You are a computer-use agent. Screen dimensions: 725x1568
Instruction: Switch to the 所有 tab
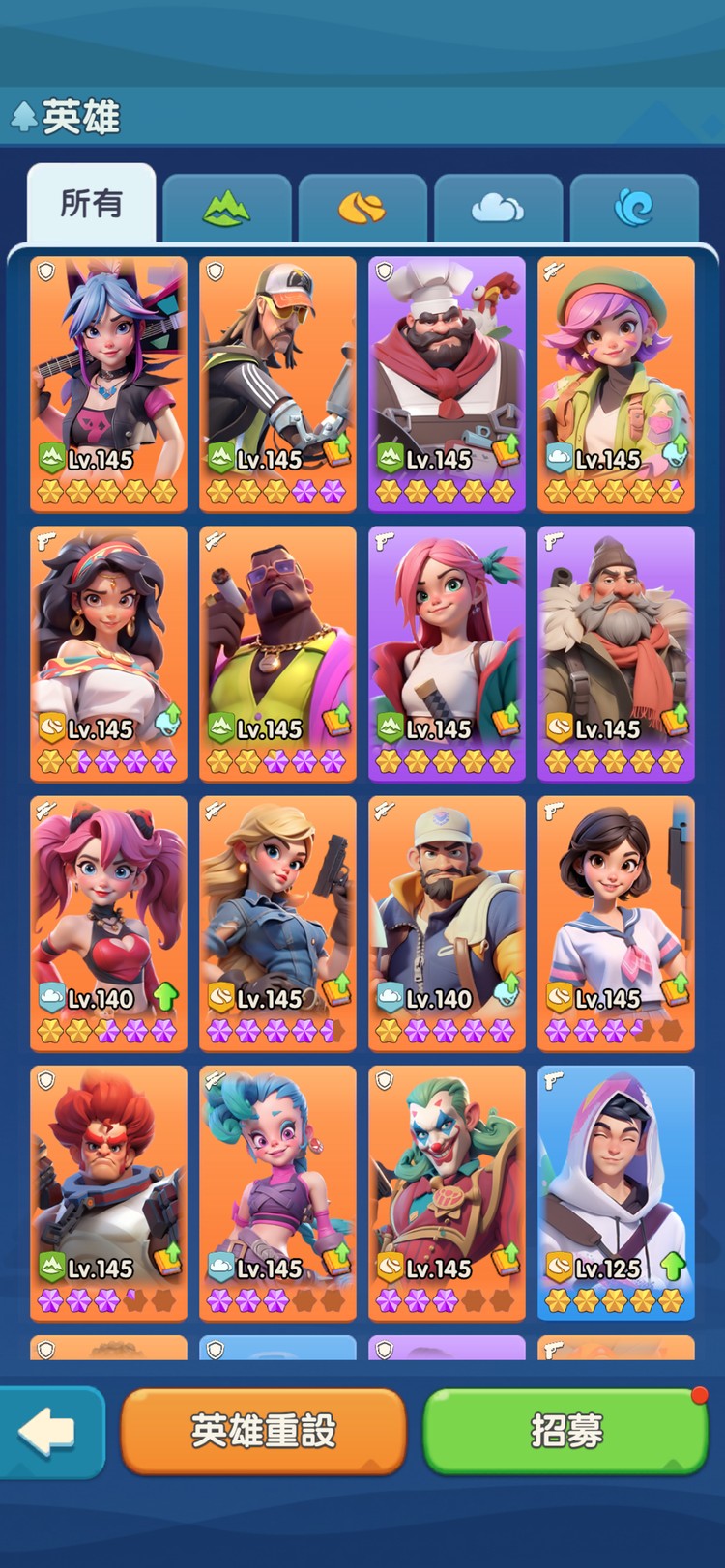pyautogui.click(x=91, y=204)
